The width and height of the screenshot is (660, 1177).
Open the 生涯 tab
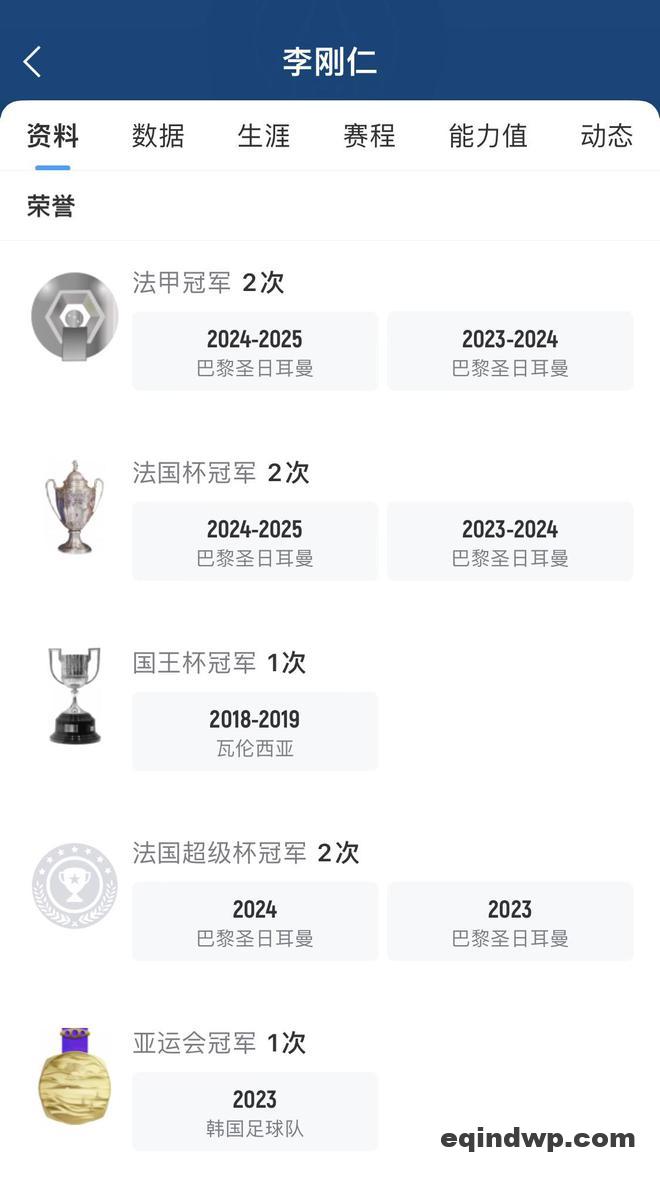point(264,136)
